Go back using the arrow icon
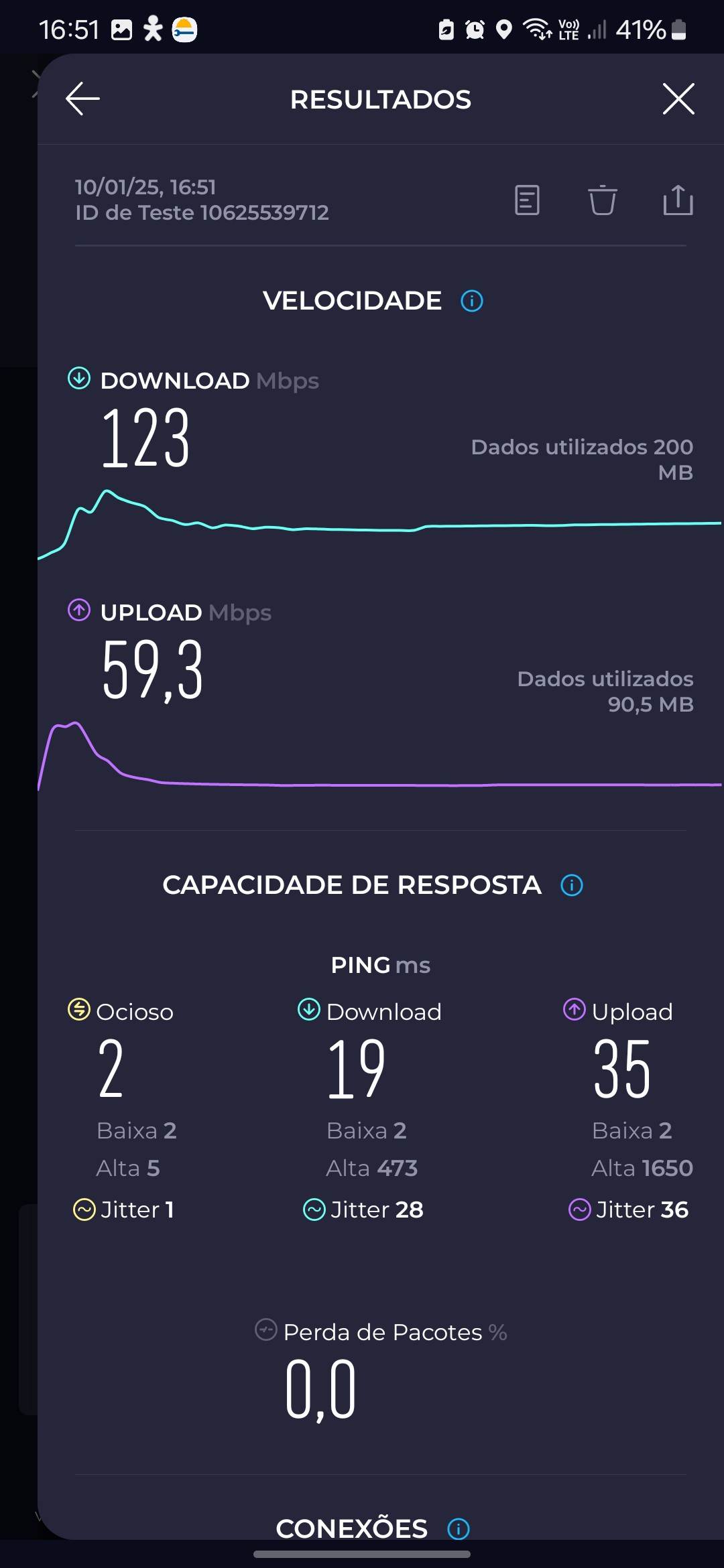724x1568 pixels. pos(83,99)
